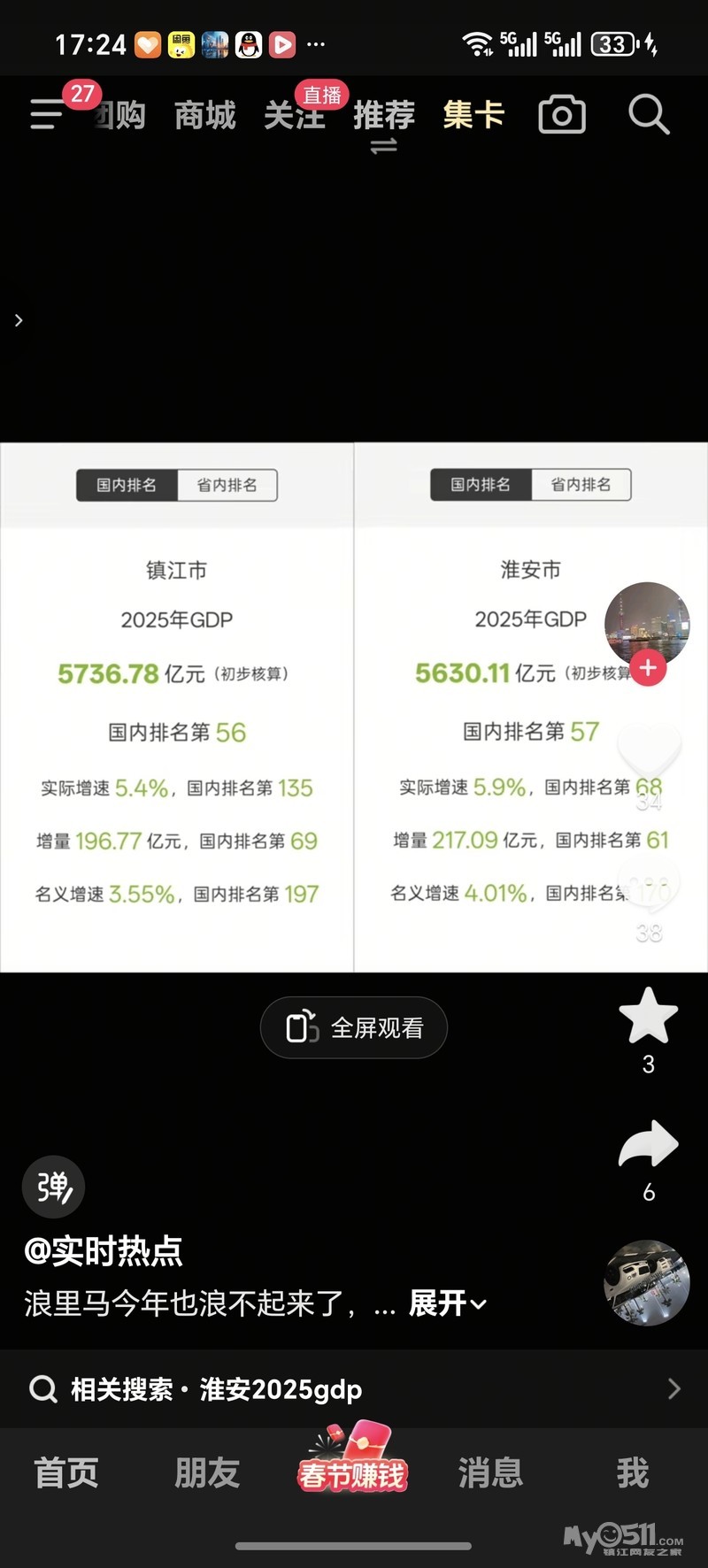Viewport: 708px width, 1568px height.
Task: Follow the author via the plus button
Action: coord(648,668)
